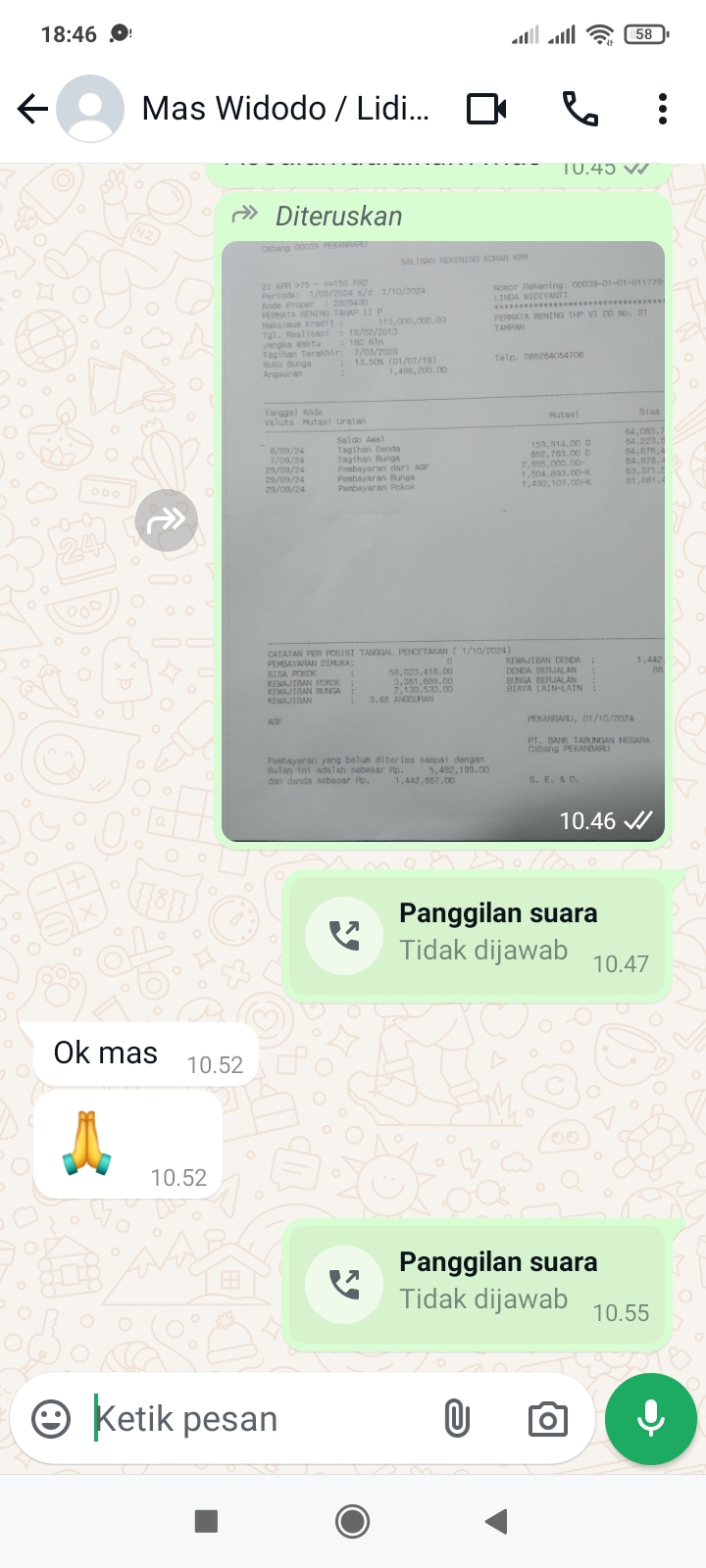Tap the microphone voice message button
706x1568 pixels.
tap(651, 1418)
